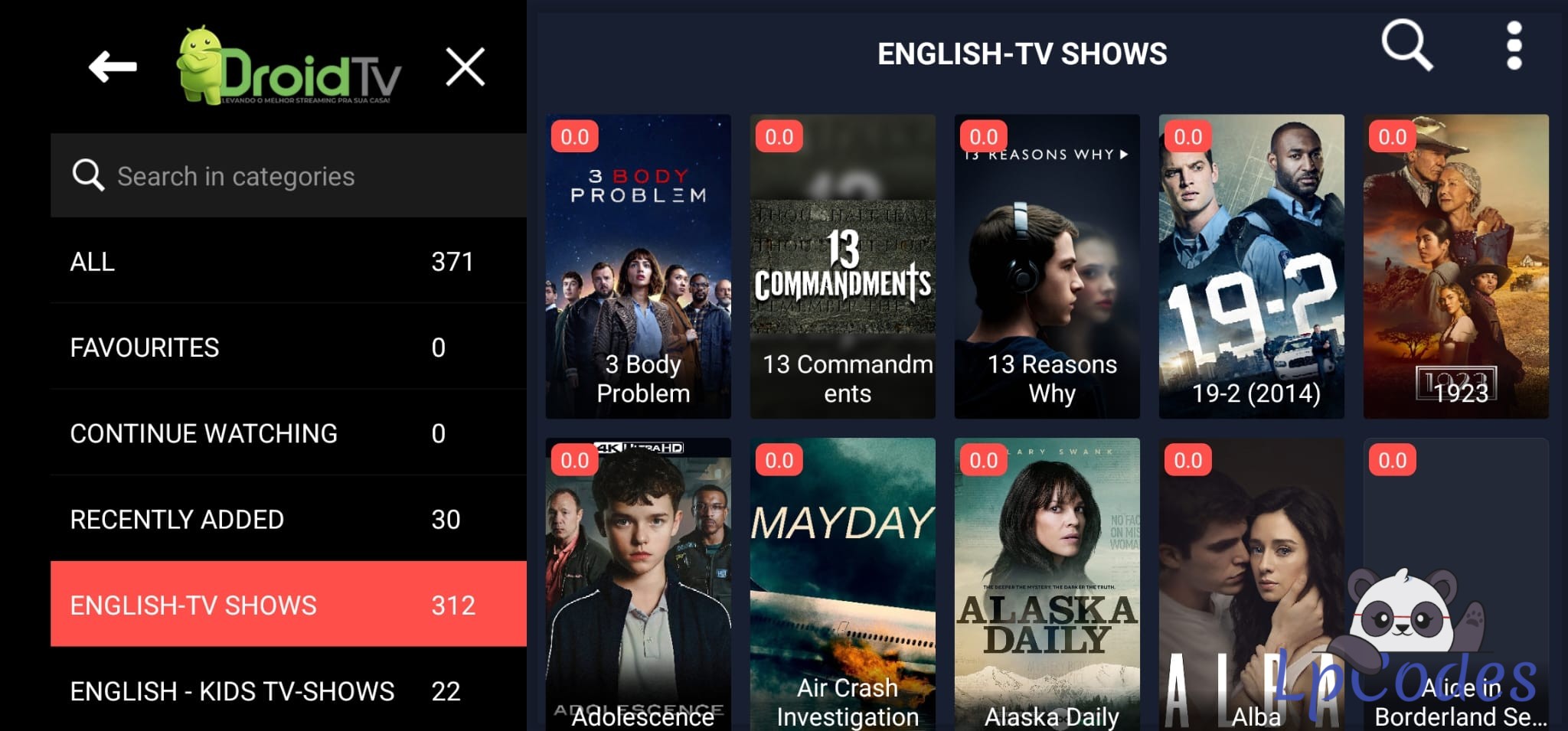This screenshot has width=1568, height=731.
Task: Open the Air Crash Investigation show
Action: [842, 583]
